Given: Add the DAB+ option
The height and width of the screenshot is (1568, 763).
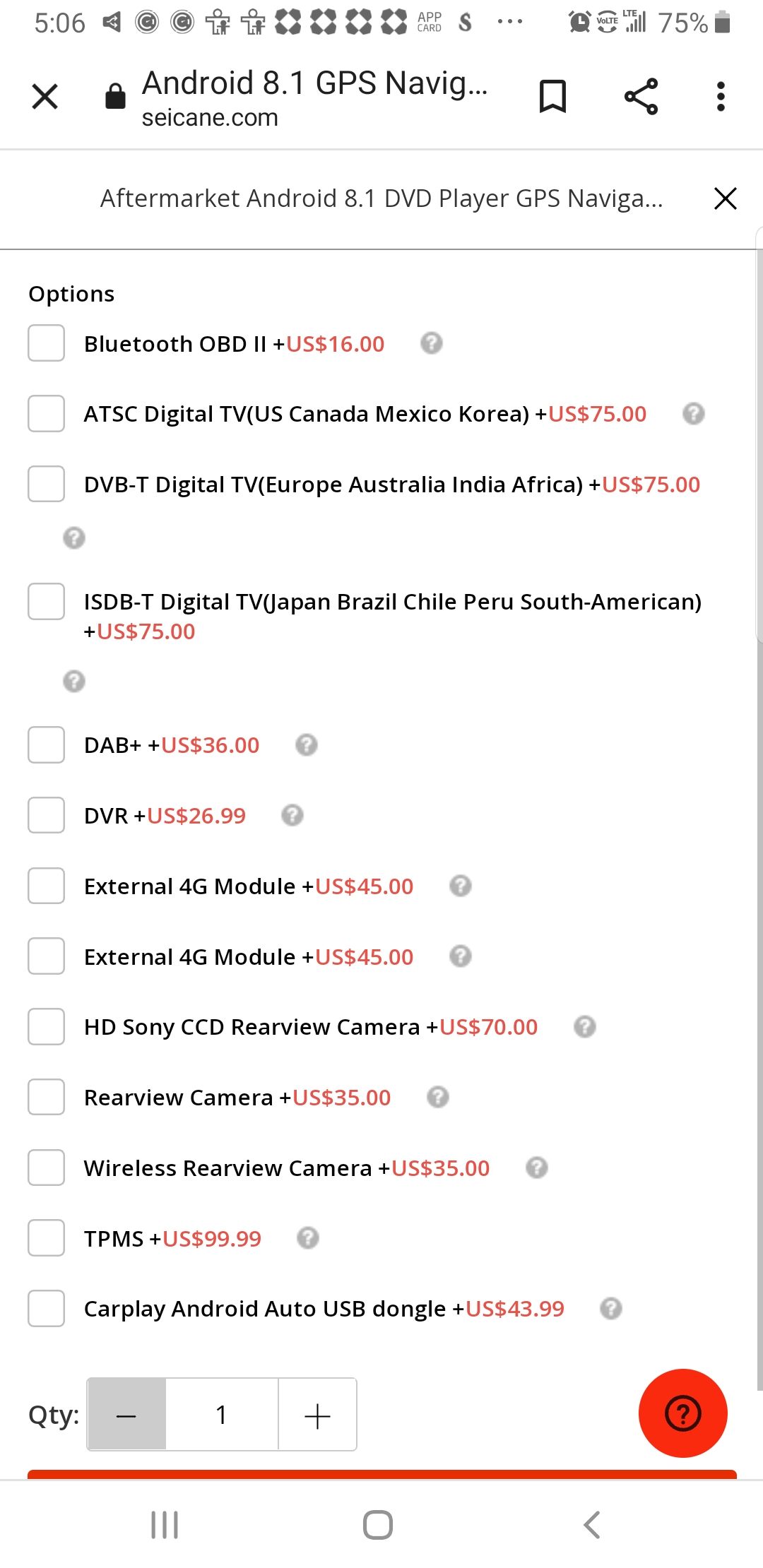Looking at the screenshot, I should (x=47, y=745).
